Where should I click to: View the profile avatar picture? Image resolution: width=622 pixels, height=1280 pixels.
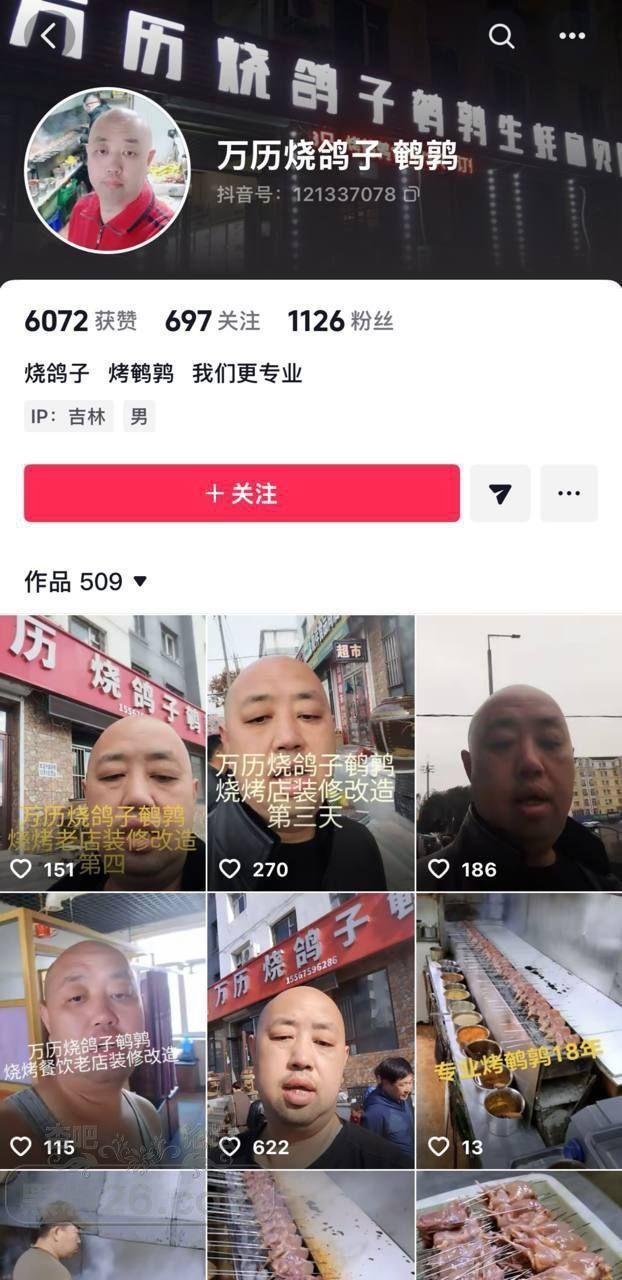(x=107, y=170)
